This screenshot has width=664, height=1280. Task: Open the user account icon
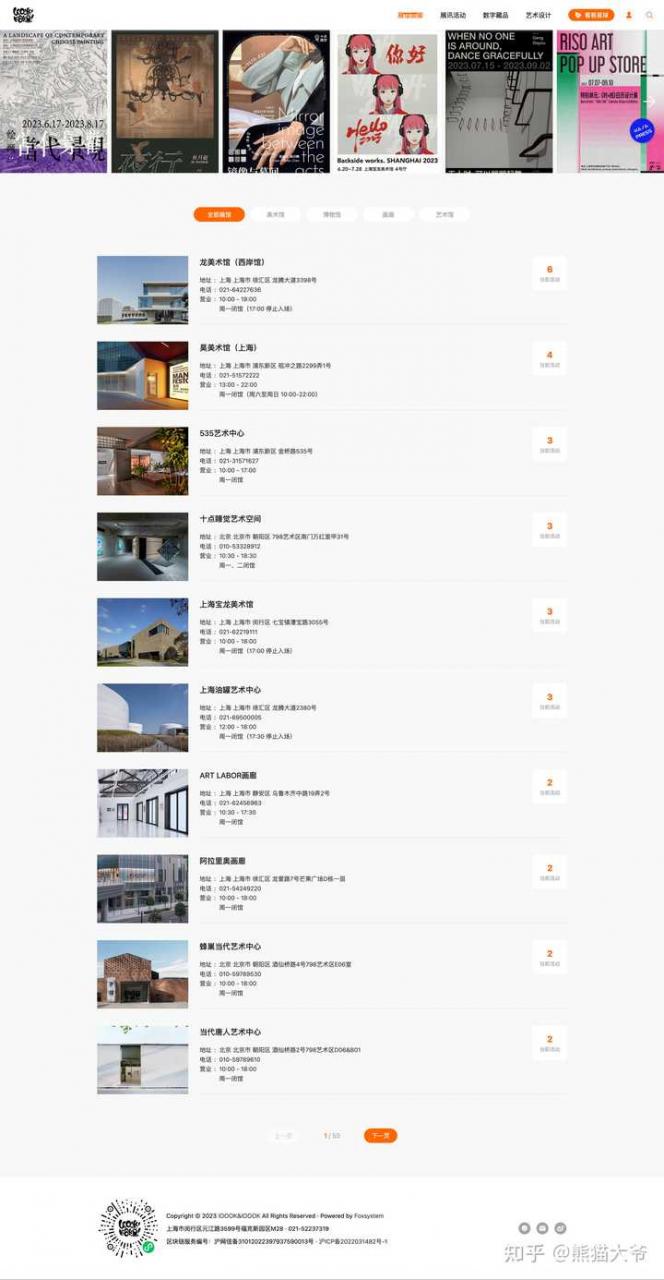coord(629,15)
